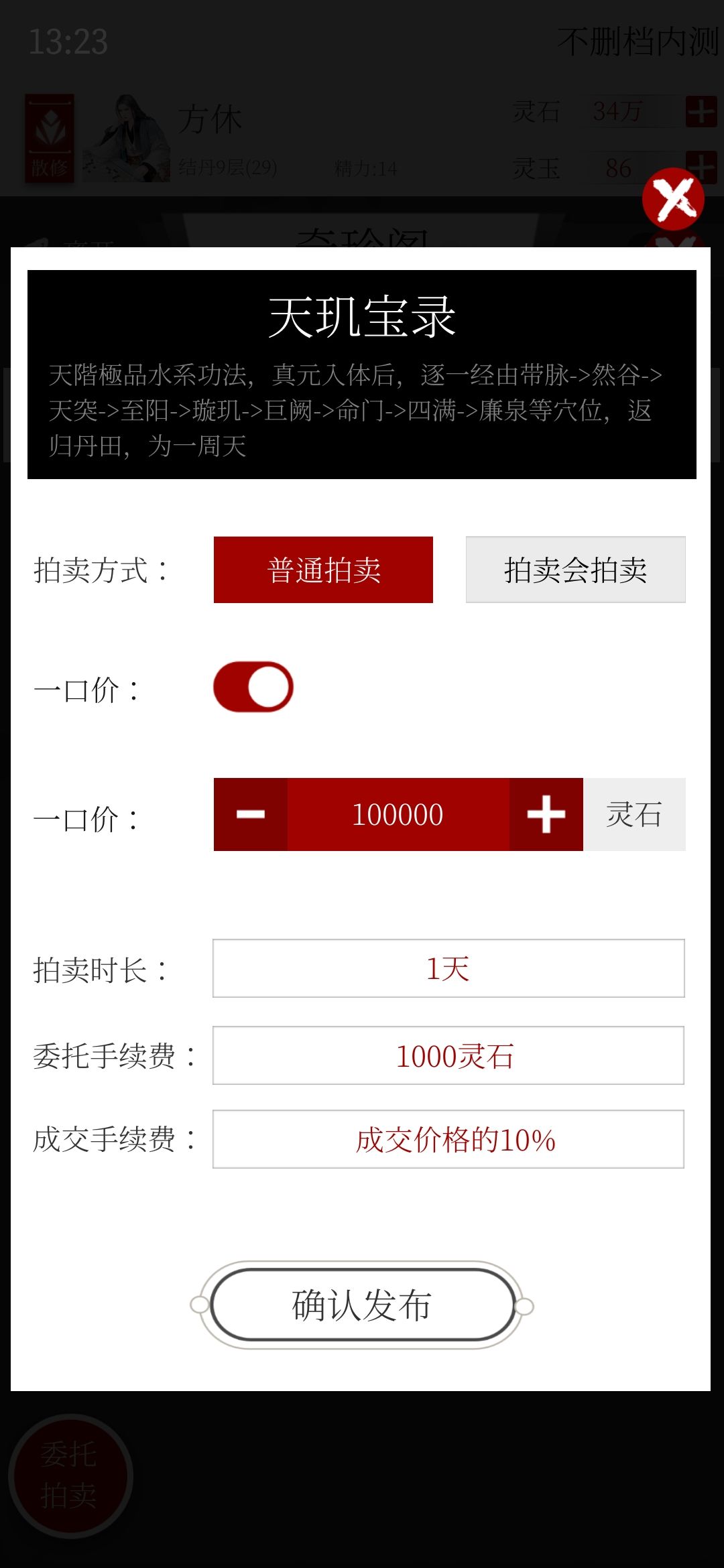Switch to 拍卖会拍卖 auction mode
724x1568 pixels.
pos(575,570)
